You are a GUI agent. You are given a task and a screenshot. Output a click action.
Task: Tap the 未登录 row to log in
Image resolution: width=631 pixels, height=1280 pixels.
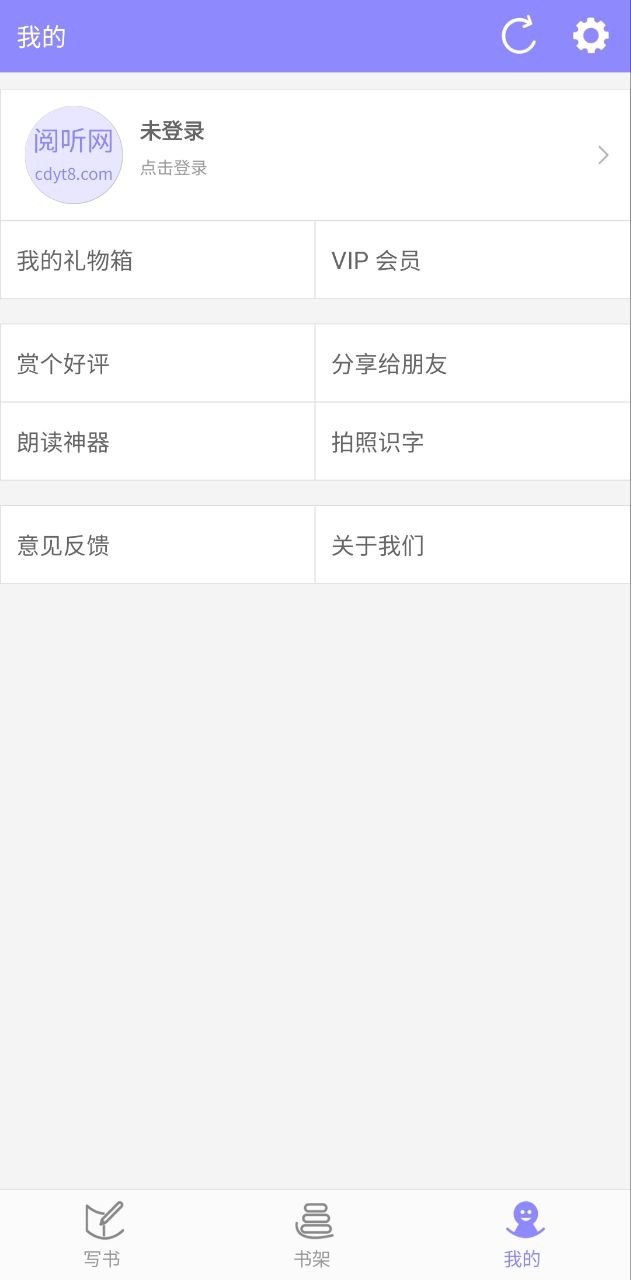(x=315, y=155)
